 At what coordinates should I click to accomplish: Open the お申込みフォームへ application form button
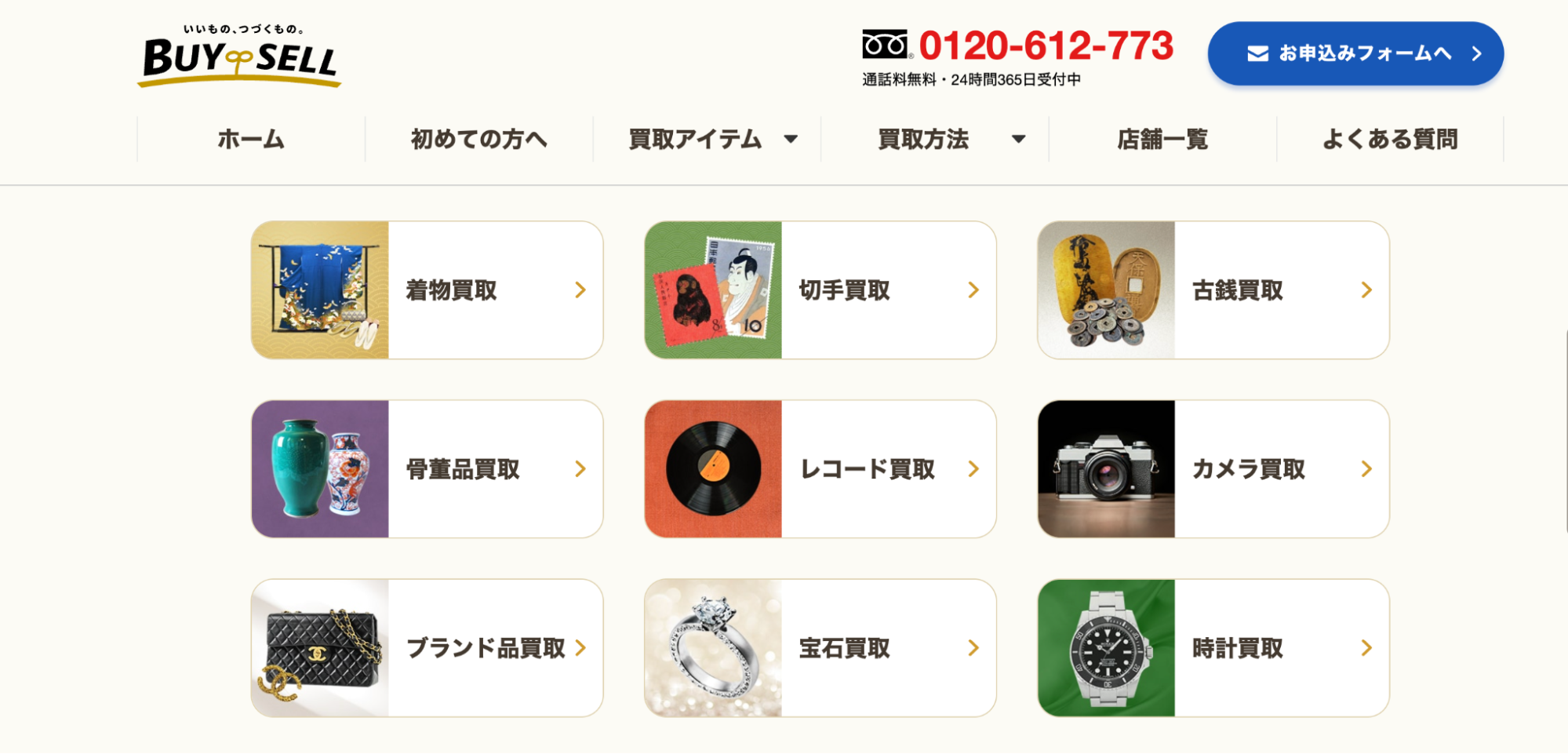1355,53
